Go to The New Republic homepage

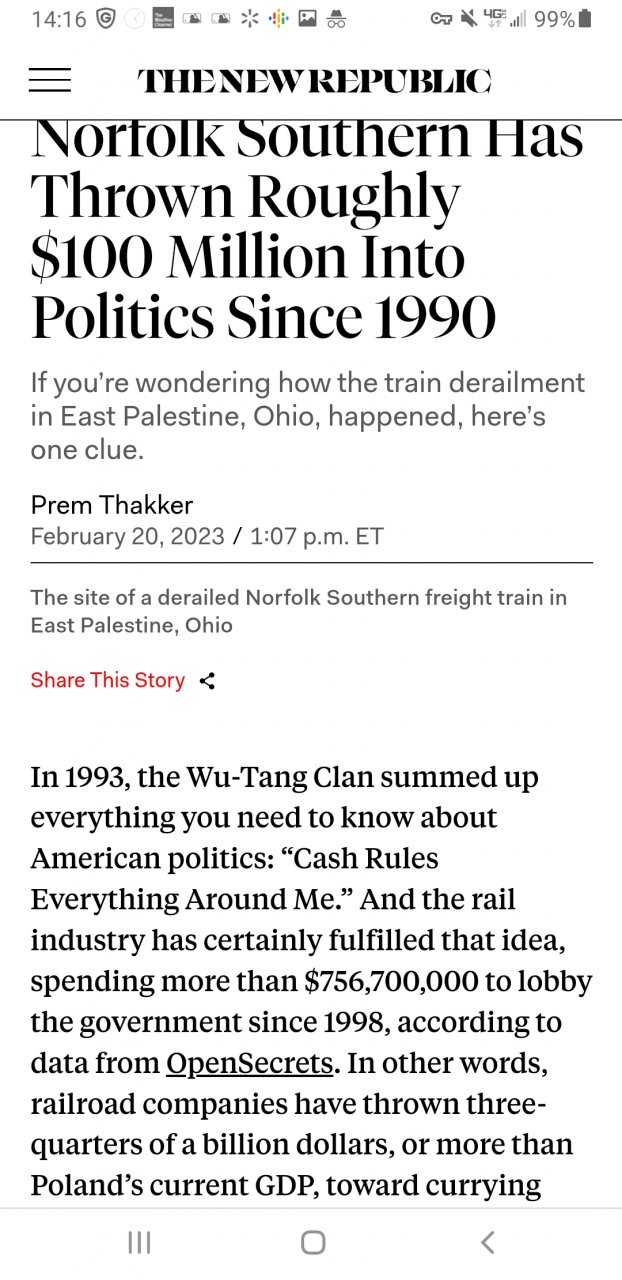[x=314, y=81]
